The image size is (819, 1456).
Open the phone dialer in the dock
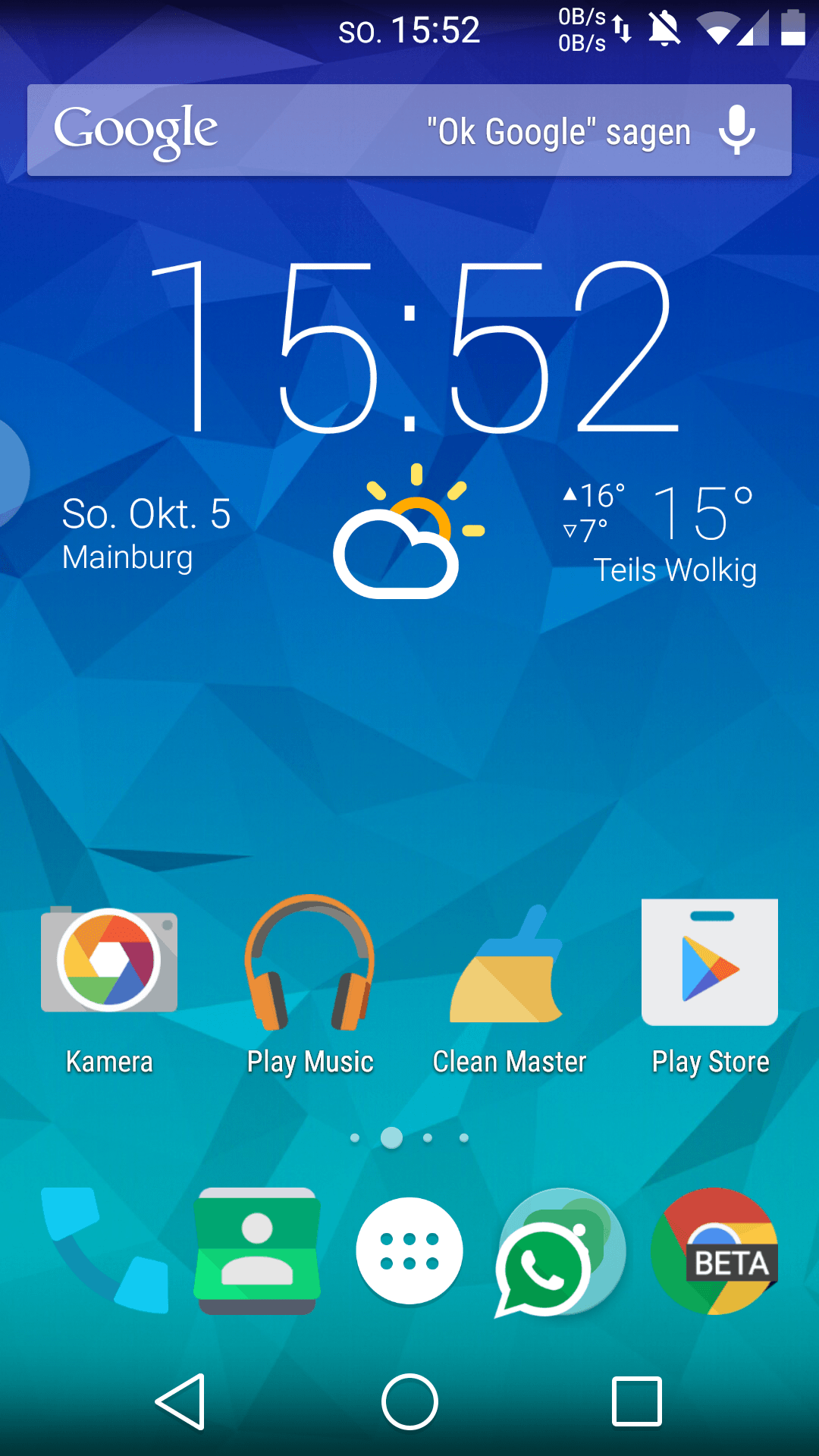pyautogui.click(x=105, y=1251)
